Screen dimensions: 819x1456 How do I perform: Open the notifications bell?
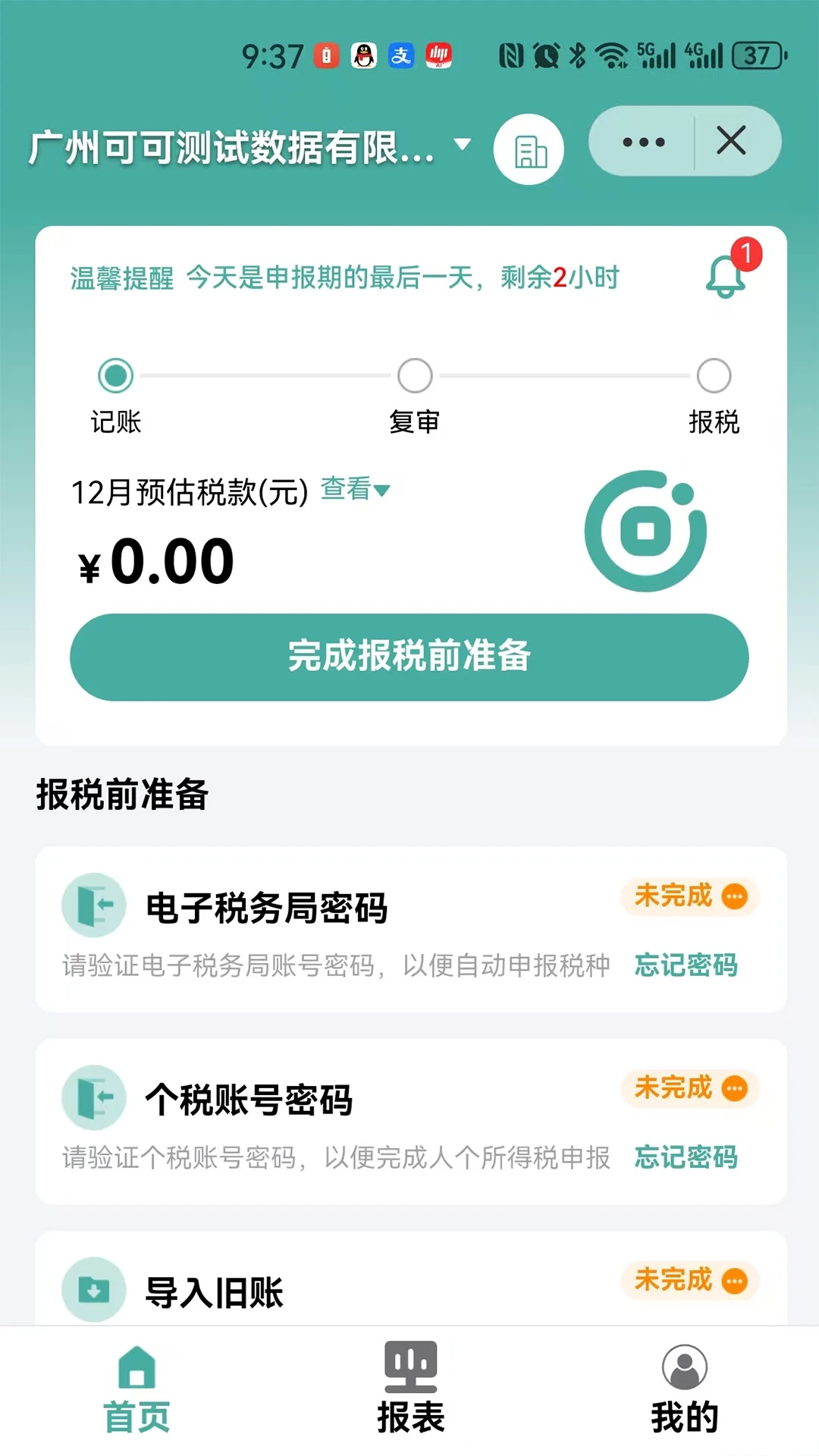[726, 275]
